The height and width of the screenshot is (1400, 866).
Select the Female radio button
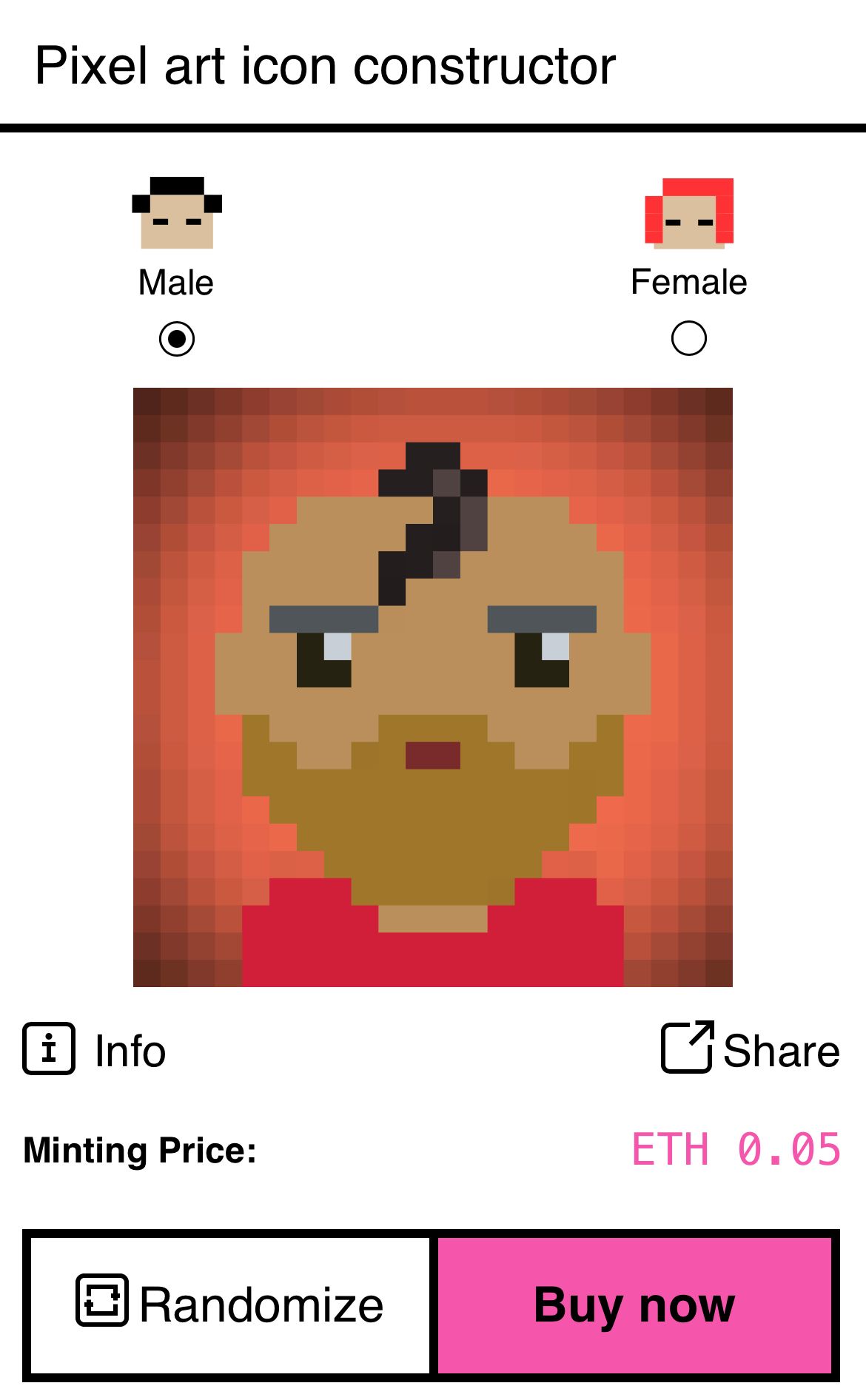[x=688, y=338]
